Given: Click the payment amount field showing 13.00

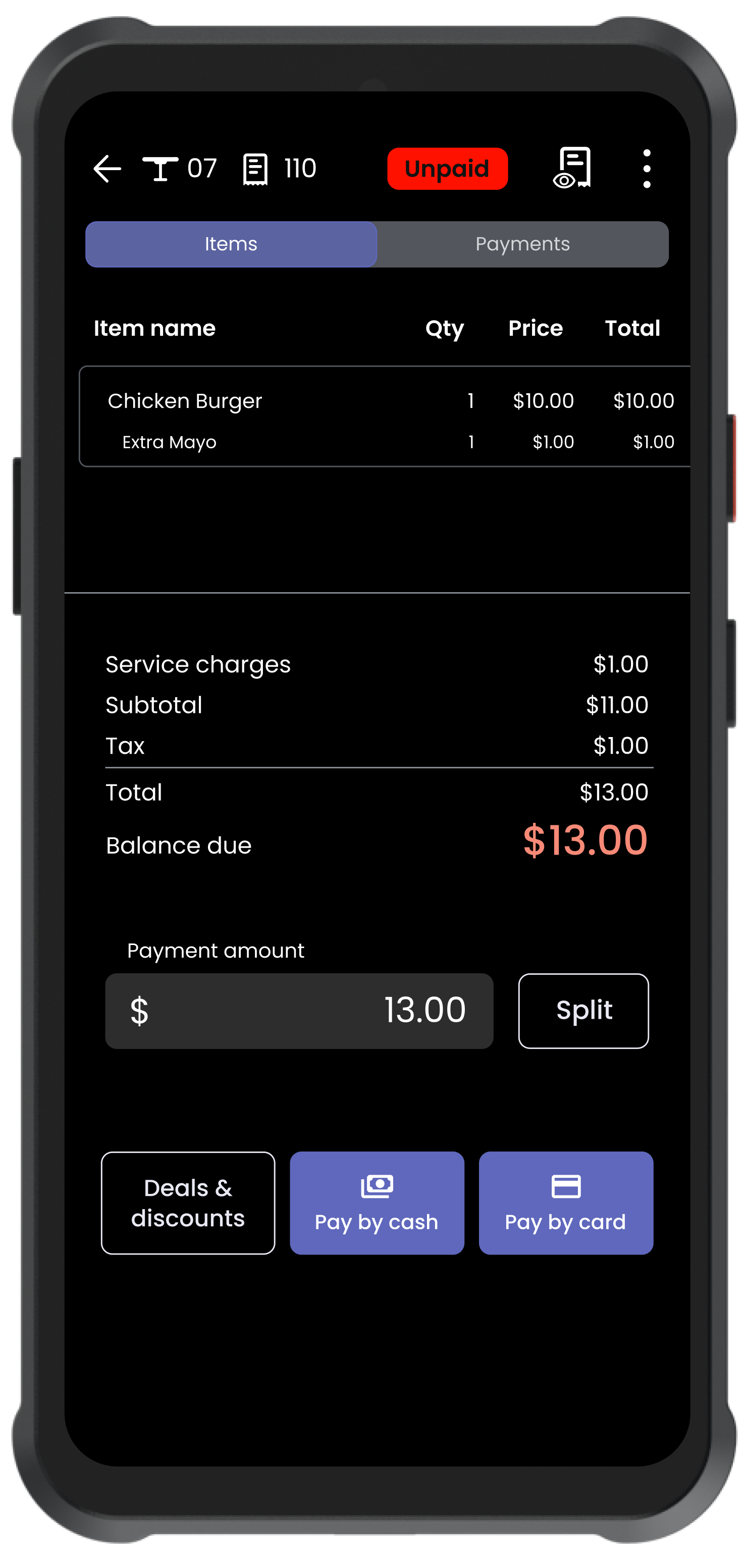Looking at the screenshot, I should point(298,1011).
